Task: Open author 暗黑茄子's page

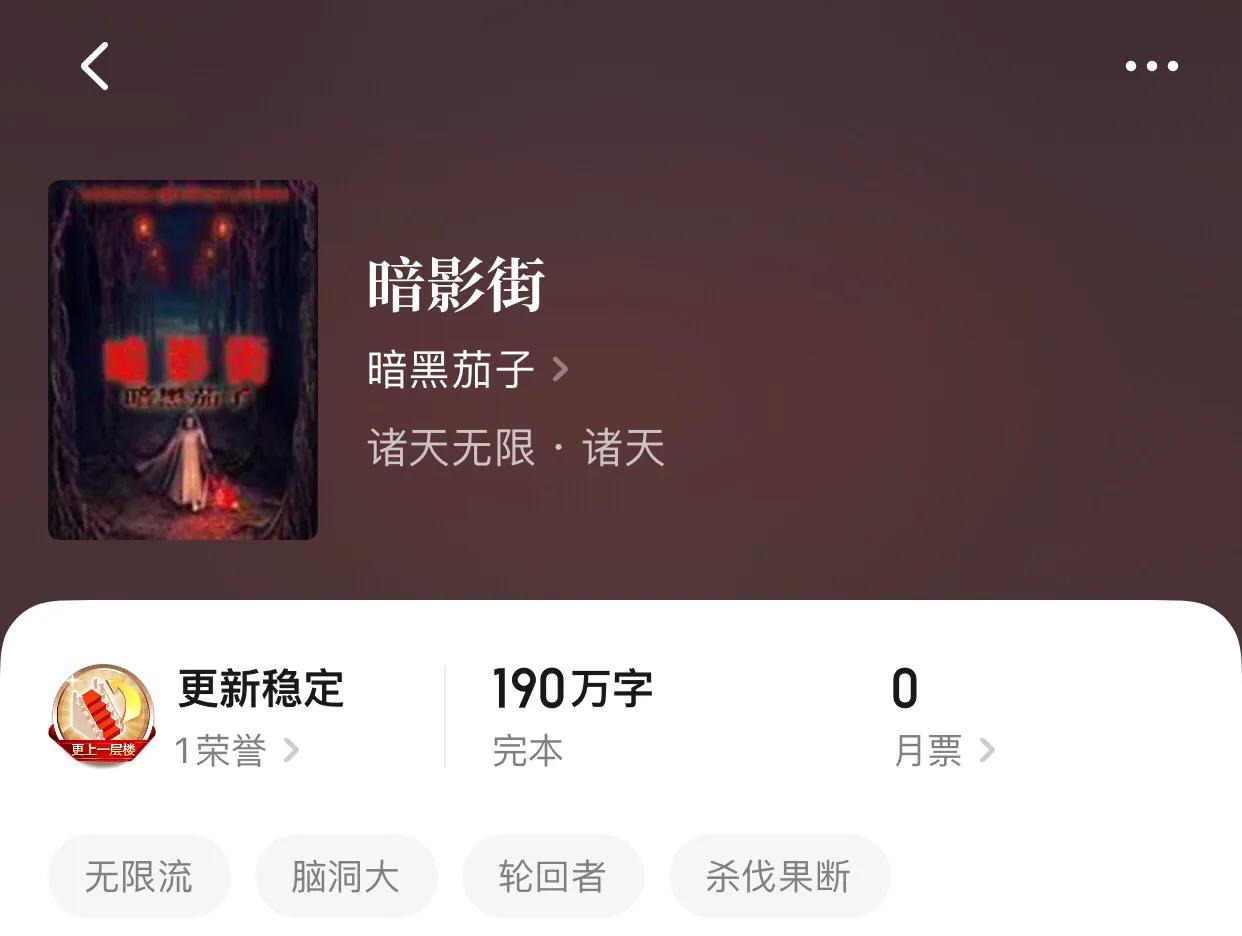Action: tap(467, 370)
